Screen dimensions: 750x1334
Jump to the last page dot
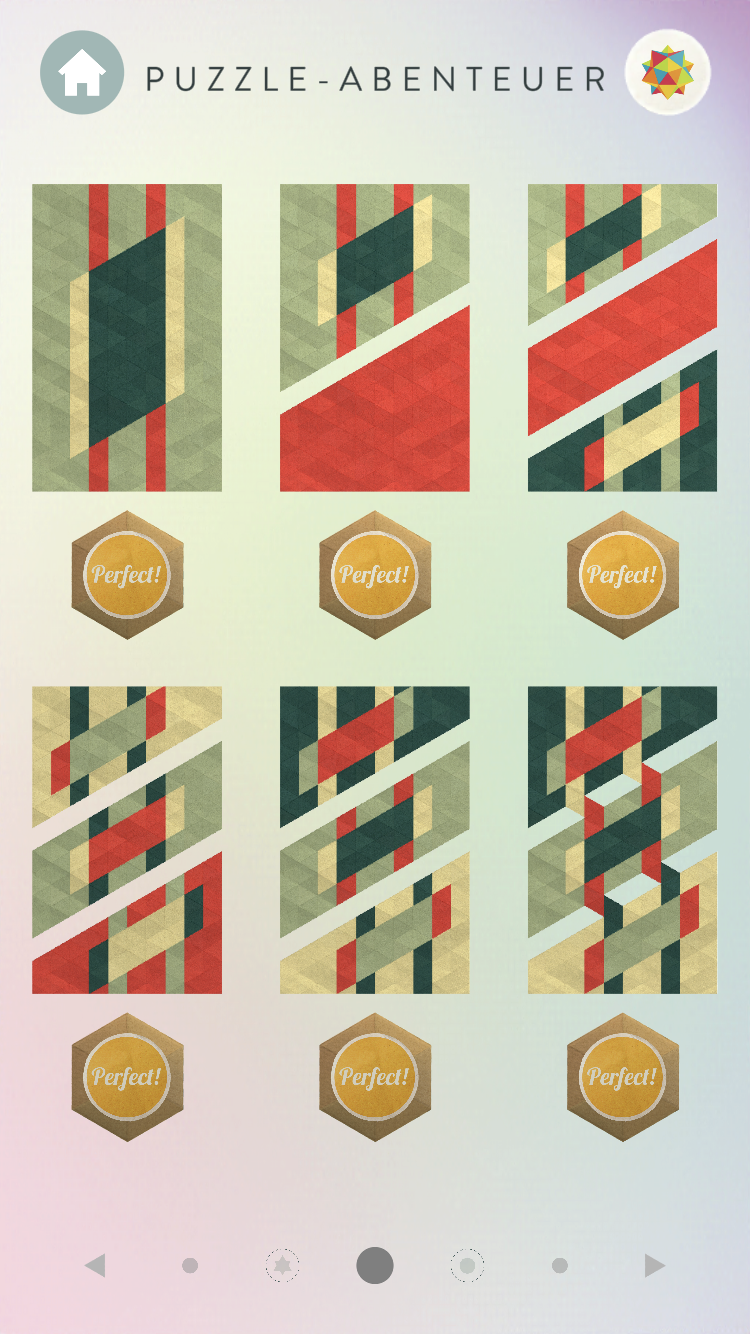[x=560, y=1266]
